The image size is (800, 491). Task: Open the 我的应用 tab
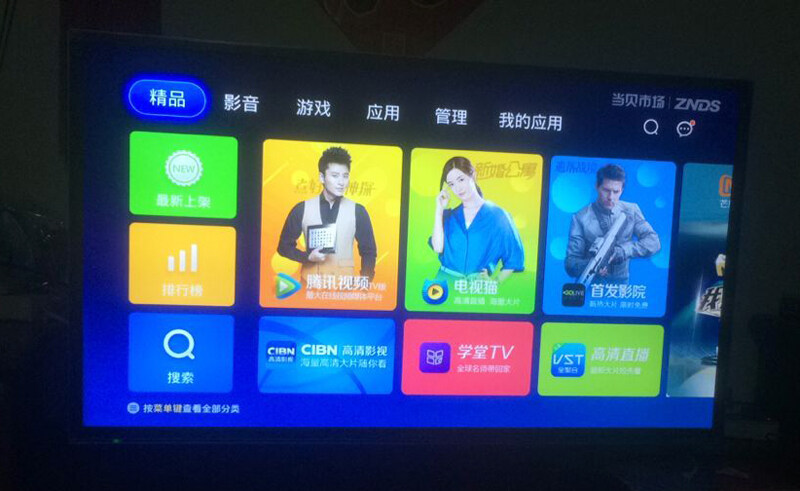click(x=530, y=122)
